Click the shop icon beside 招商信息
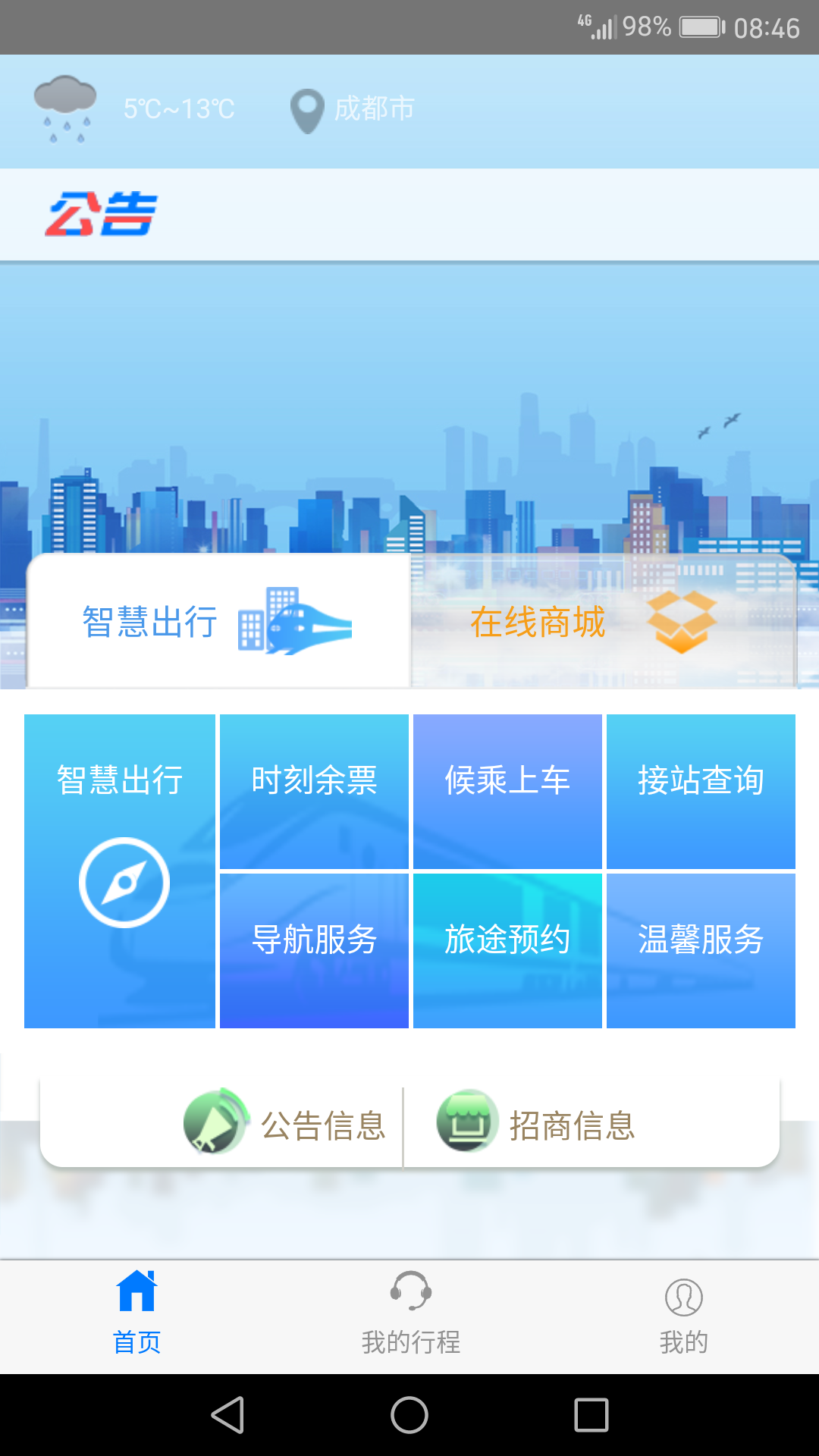 click(468, 1125)
